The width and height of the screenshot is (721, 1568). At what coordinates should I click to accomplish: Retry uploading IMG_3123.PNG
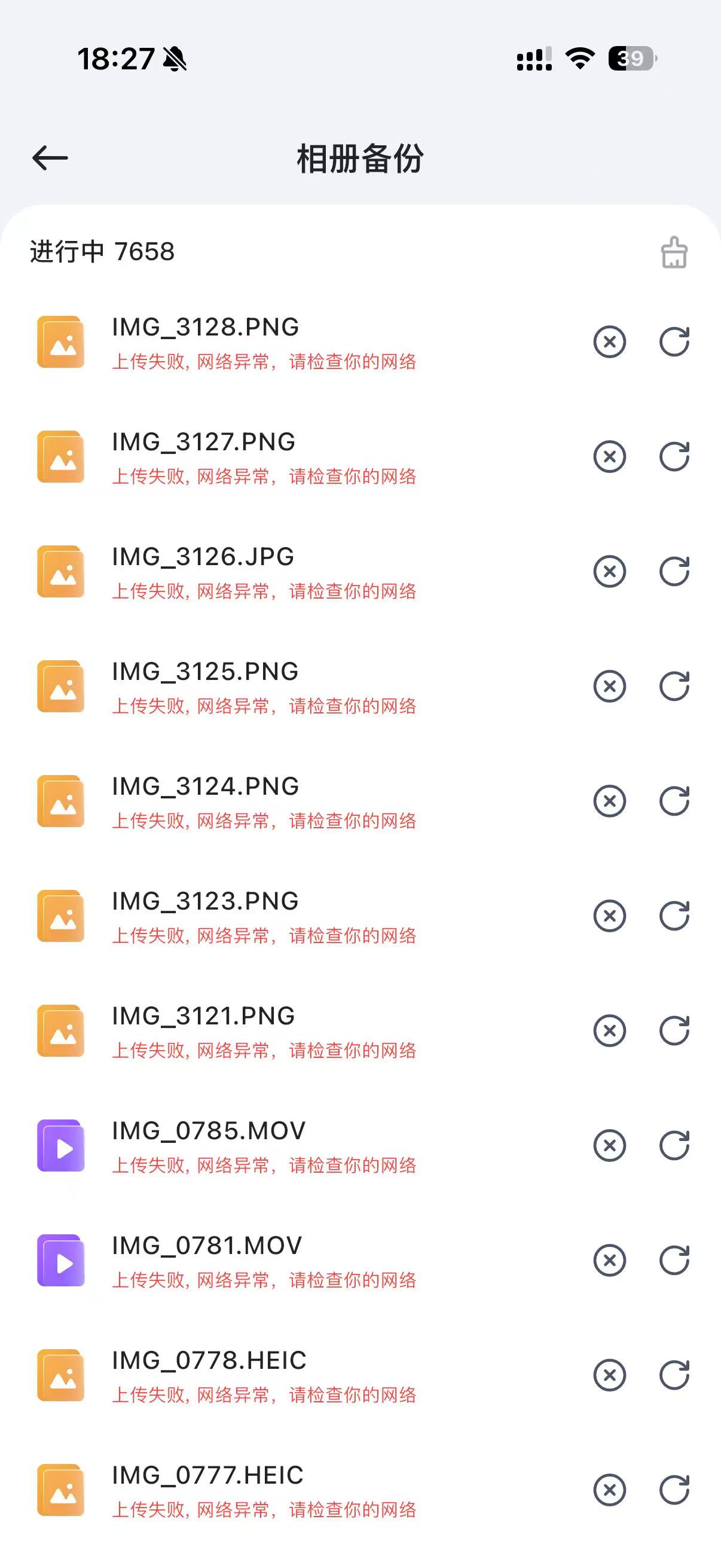pyautogui.click(x=674, y=916)
